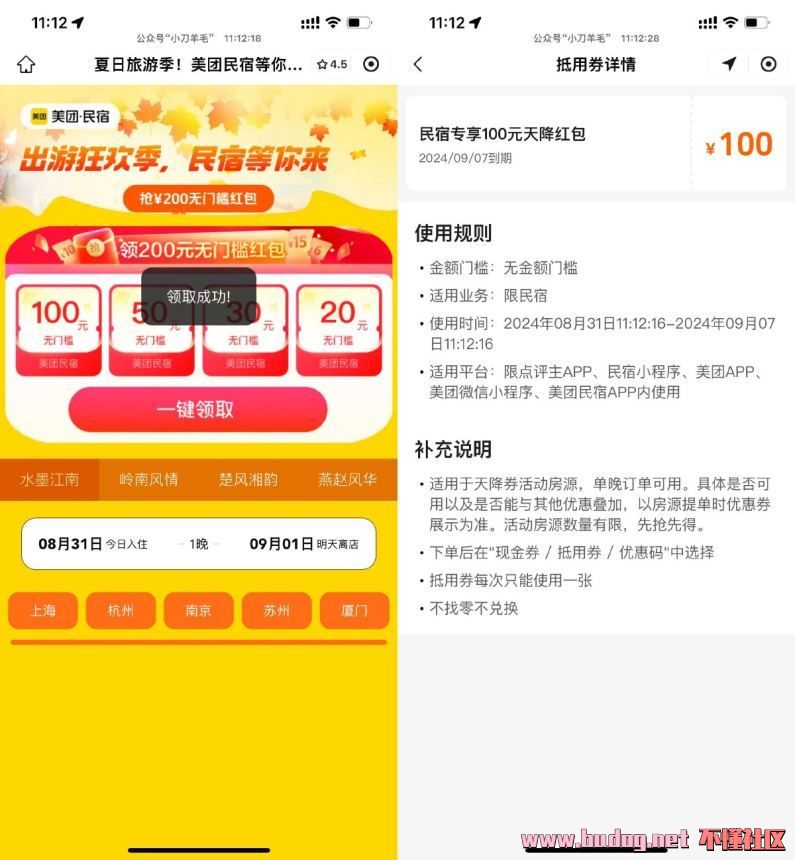Choose the 上海 city chip

point(43,610)
